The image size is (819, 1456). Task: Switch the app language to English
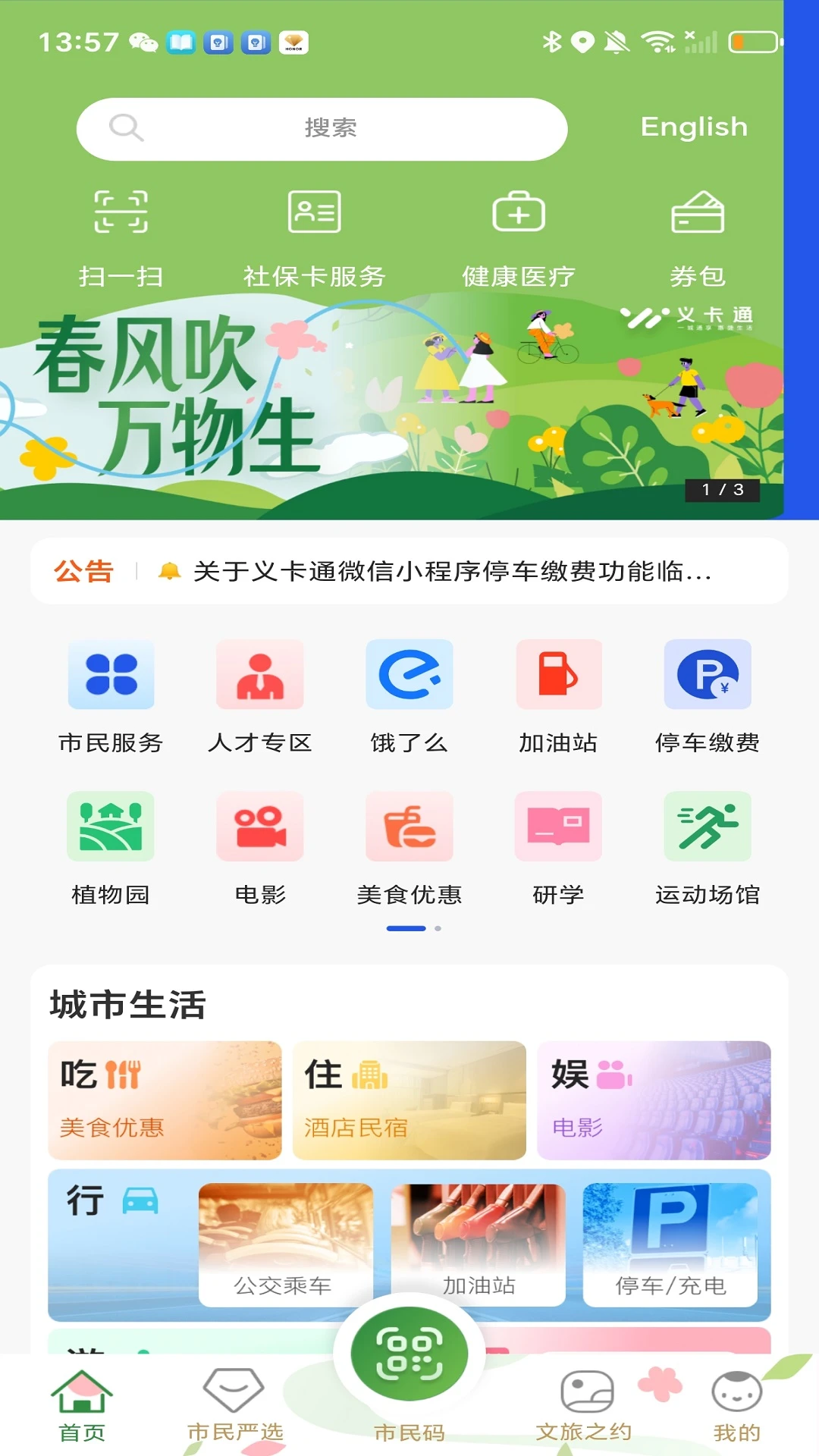point(692,127)
